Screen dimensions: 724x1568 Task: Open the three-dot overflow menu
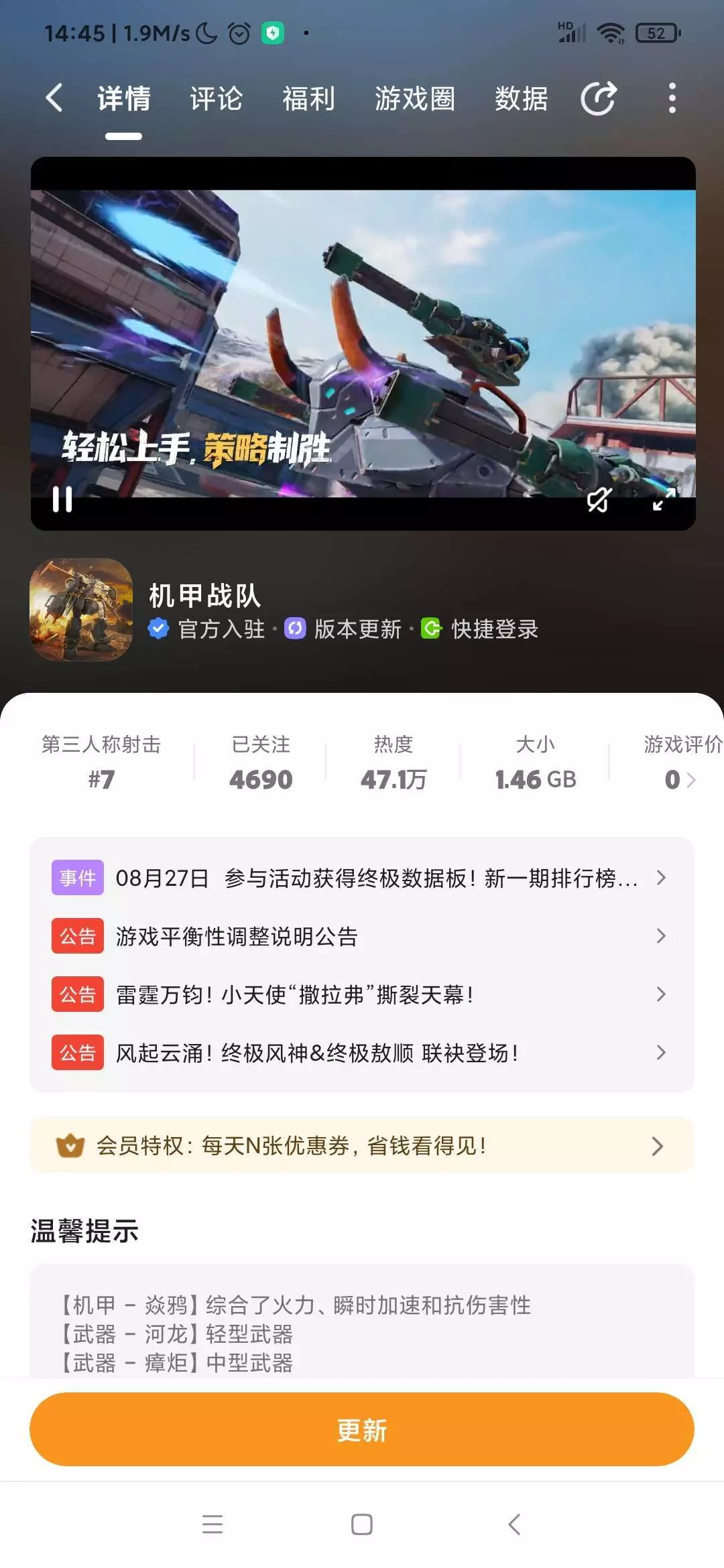[672, 99]
